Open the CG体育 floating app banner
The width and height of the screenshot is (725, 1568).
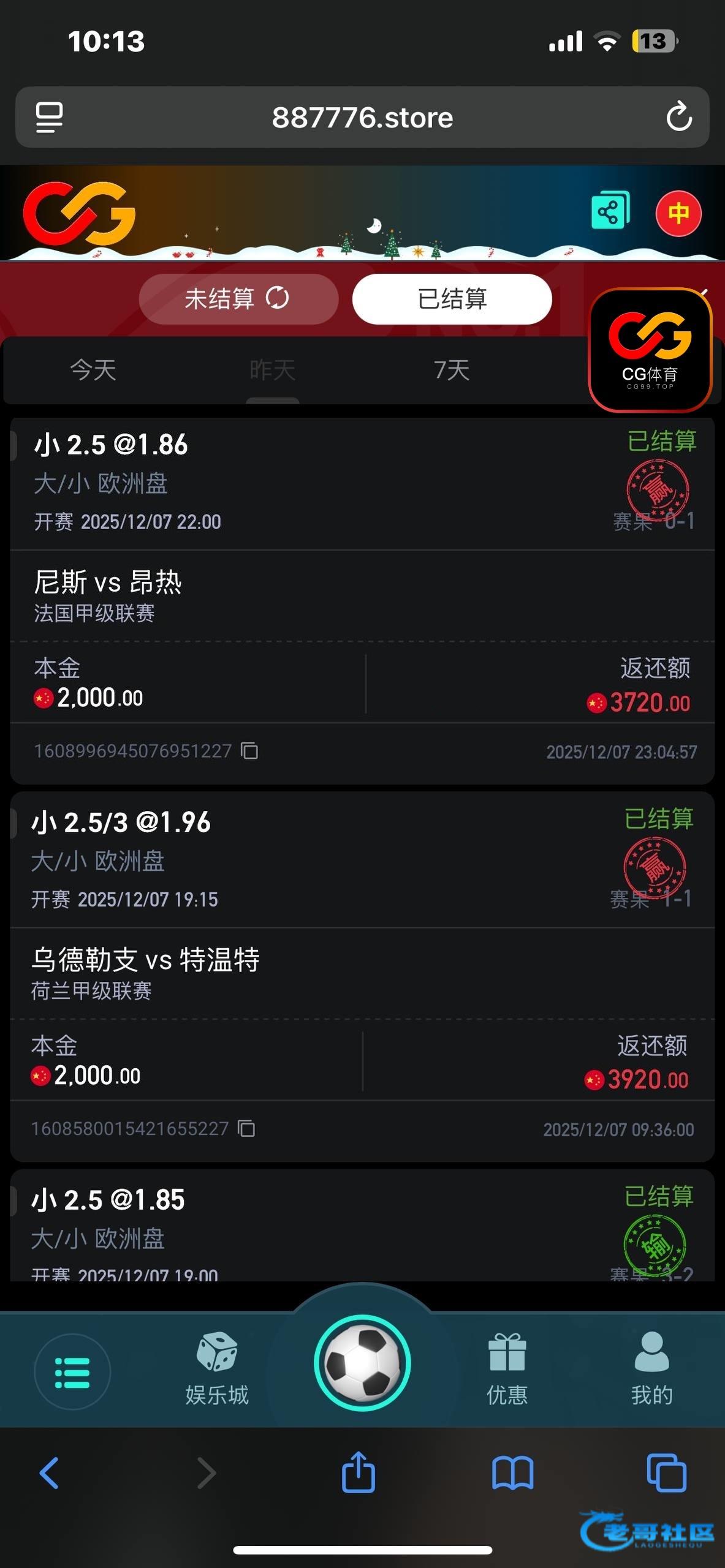(x=650, y=350)
